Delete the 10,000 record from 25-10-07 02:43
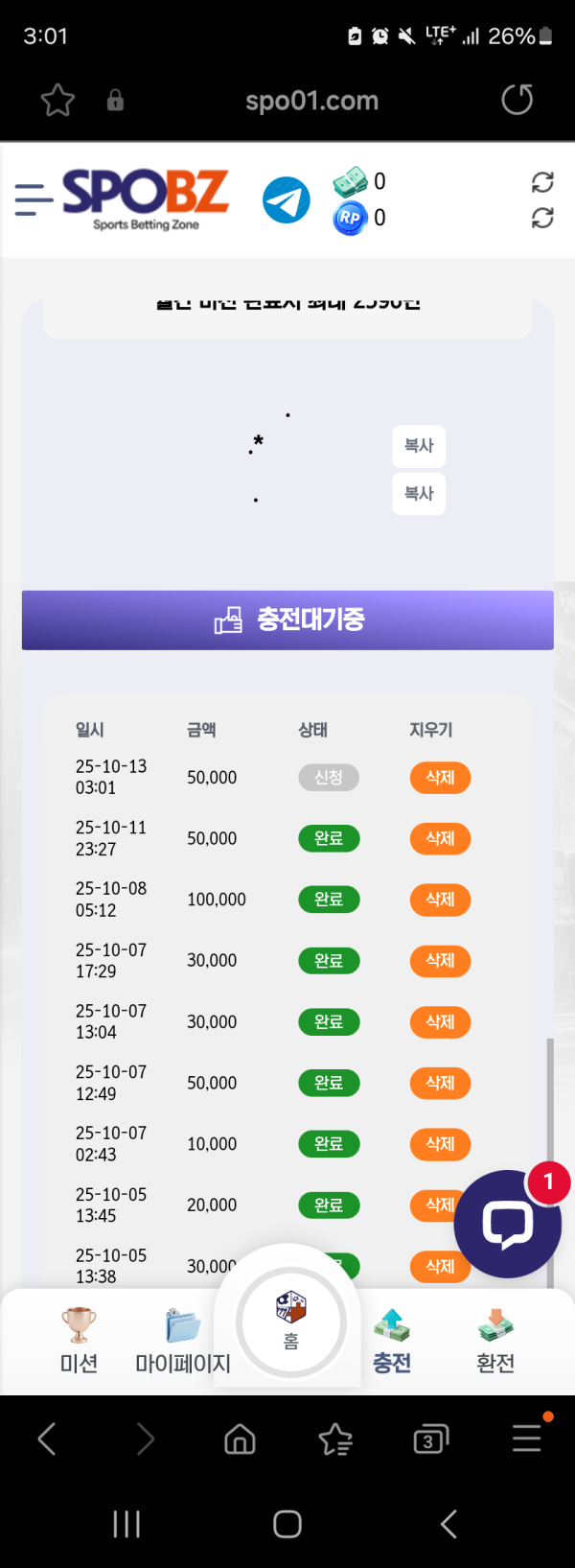 (x=440, y=1144)
